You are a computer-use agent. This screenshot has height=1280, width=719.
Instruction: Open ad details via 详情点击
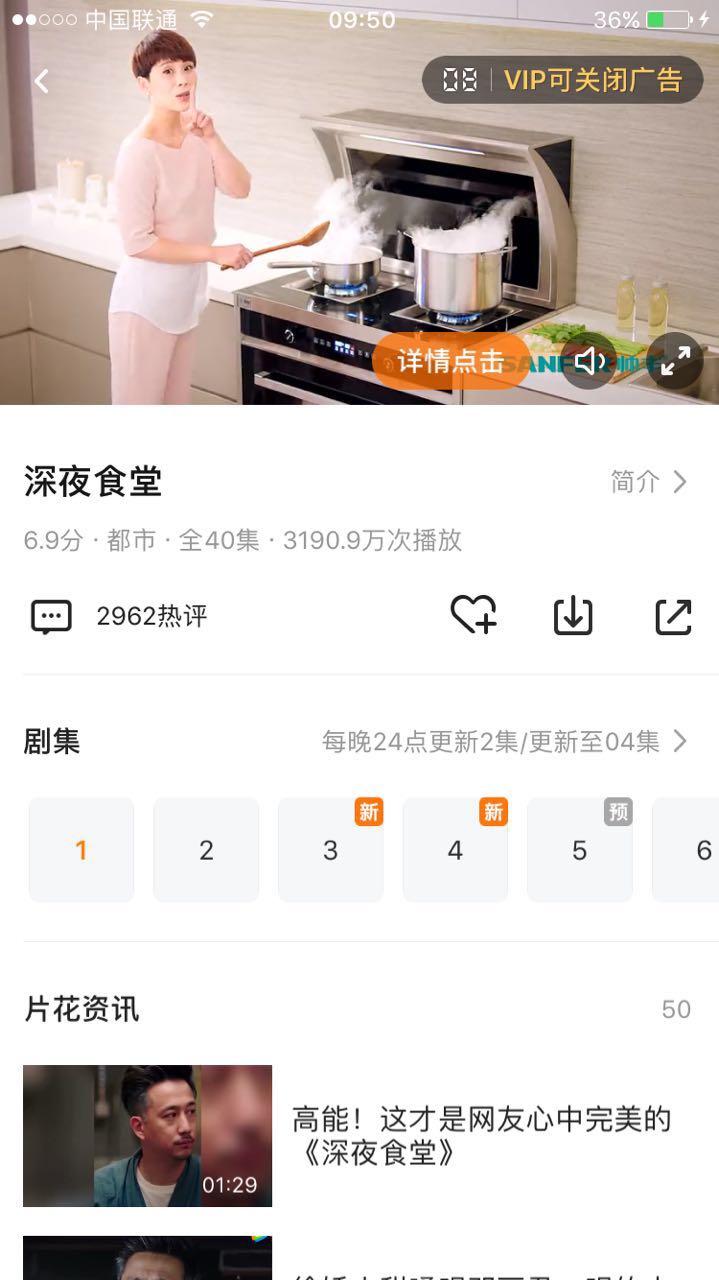point(450,361)
